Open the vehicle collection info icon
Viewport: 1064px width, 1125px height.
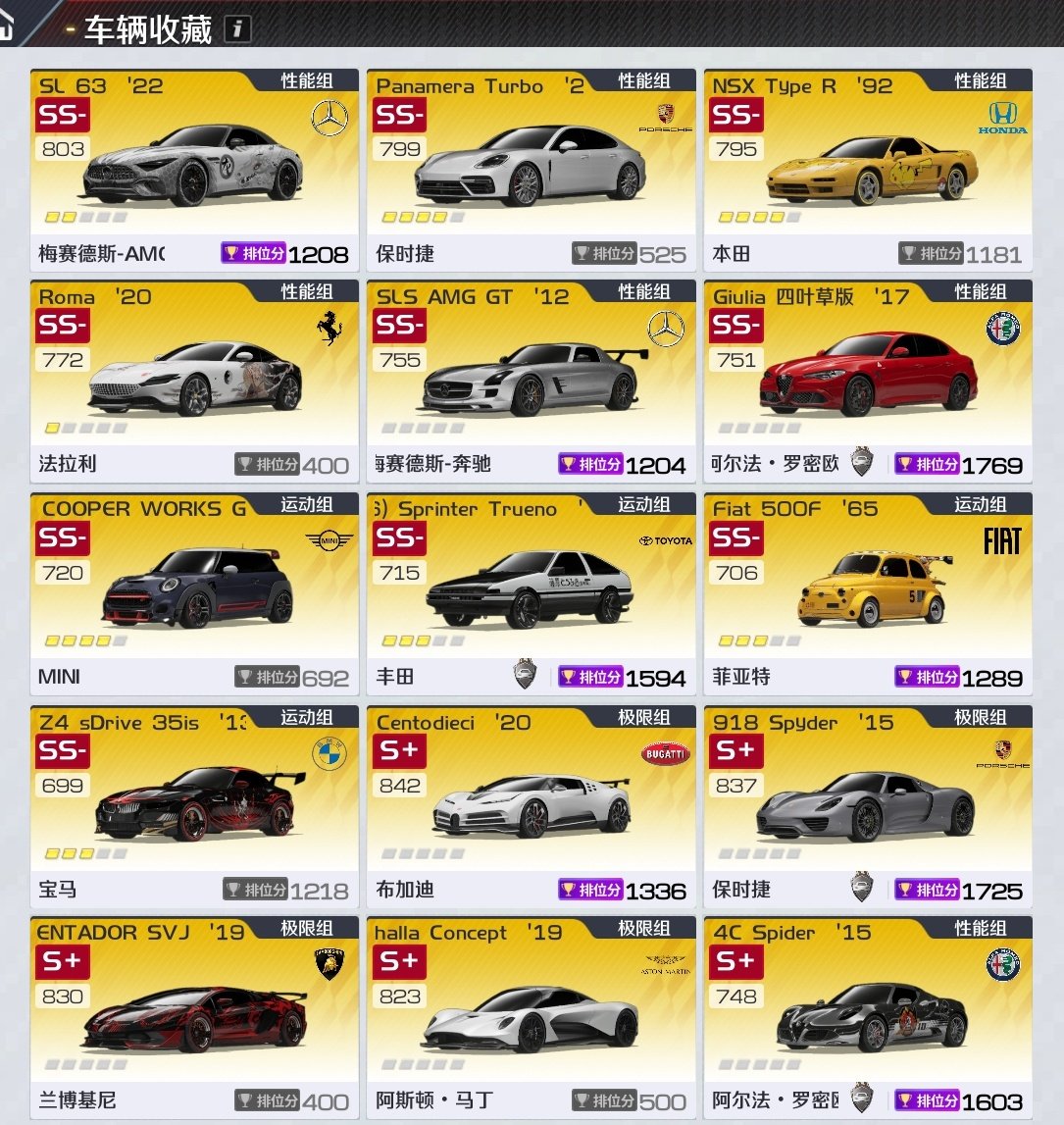point(236,29)
